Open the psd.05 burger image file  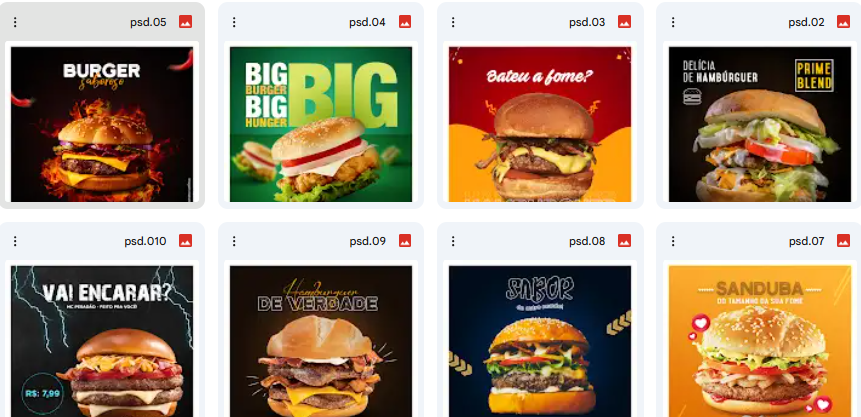[101, 122]
